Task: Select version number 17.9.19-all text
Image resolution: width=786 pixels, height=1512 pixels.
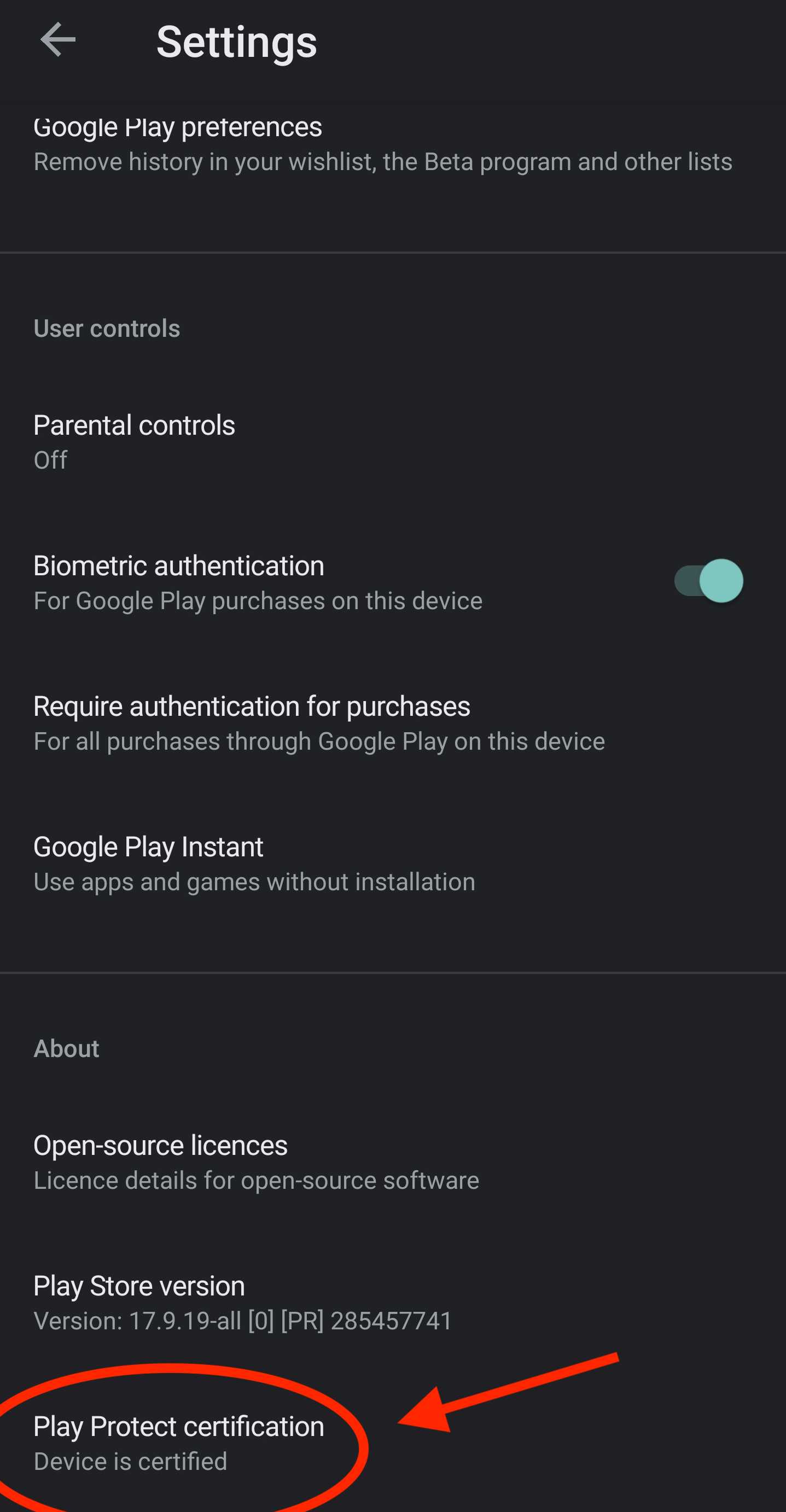Action: [x=242, y=1321]
